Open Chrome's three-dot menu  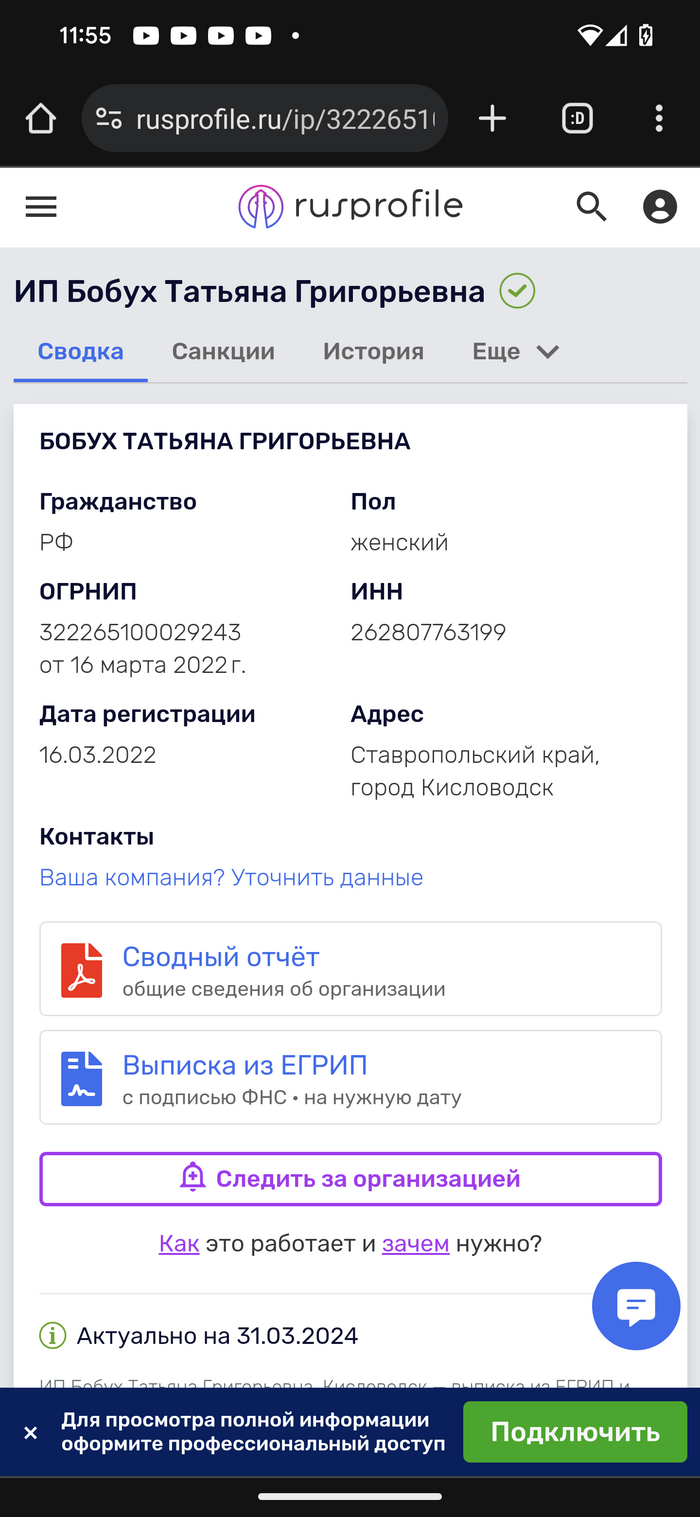[658, 119]
